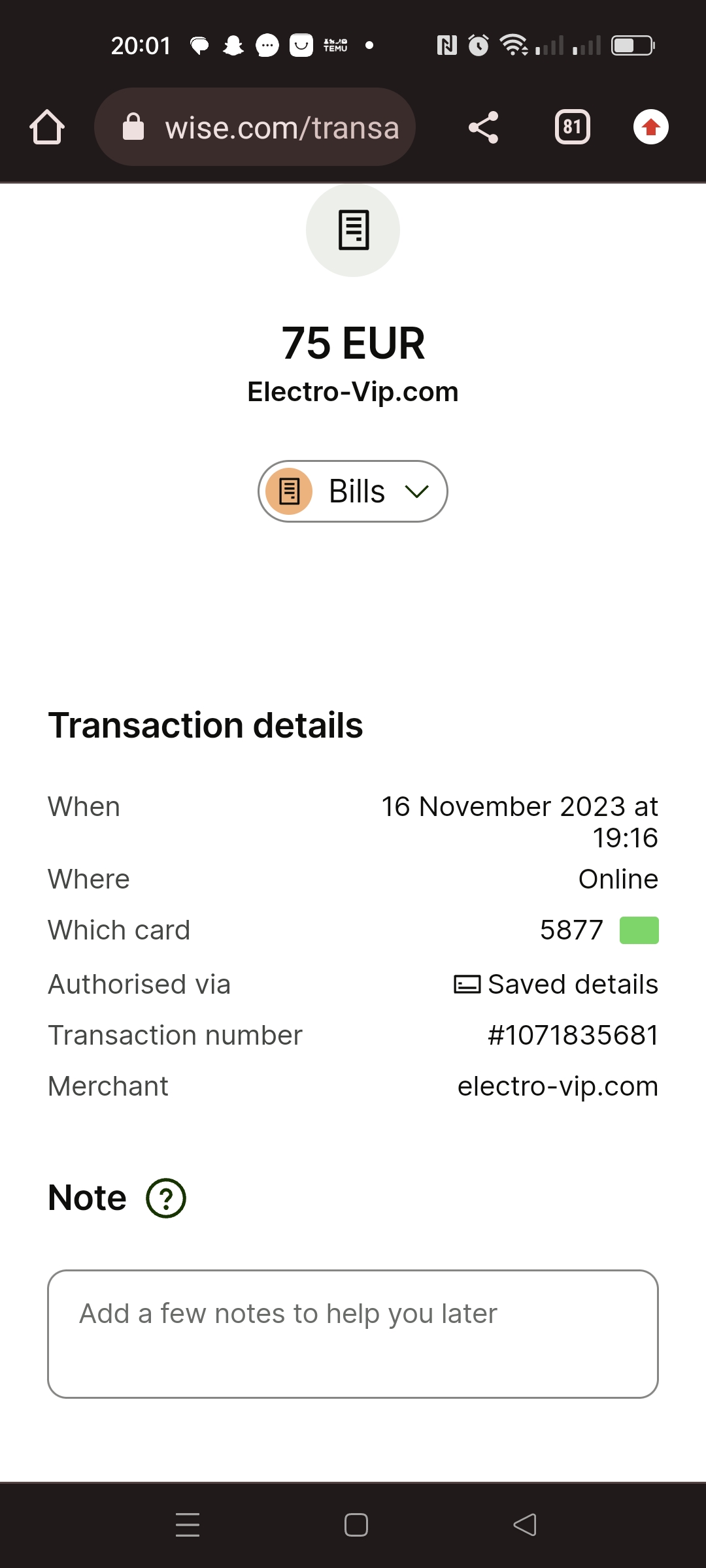Screen dimensions: 706x1568
Task: Expand the Bills category dropdown
Action: tap(353, 491)
